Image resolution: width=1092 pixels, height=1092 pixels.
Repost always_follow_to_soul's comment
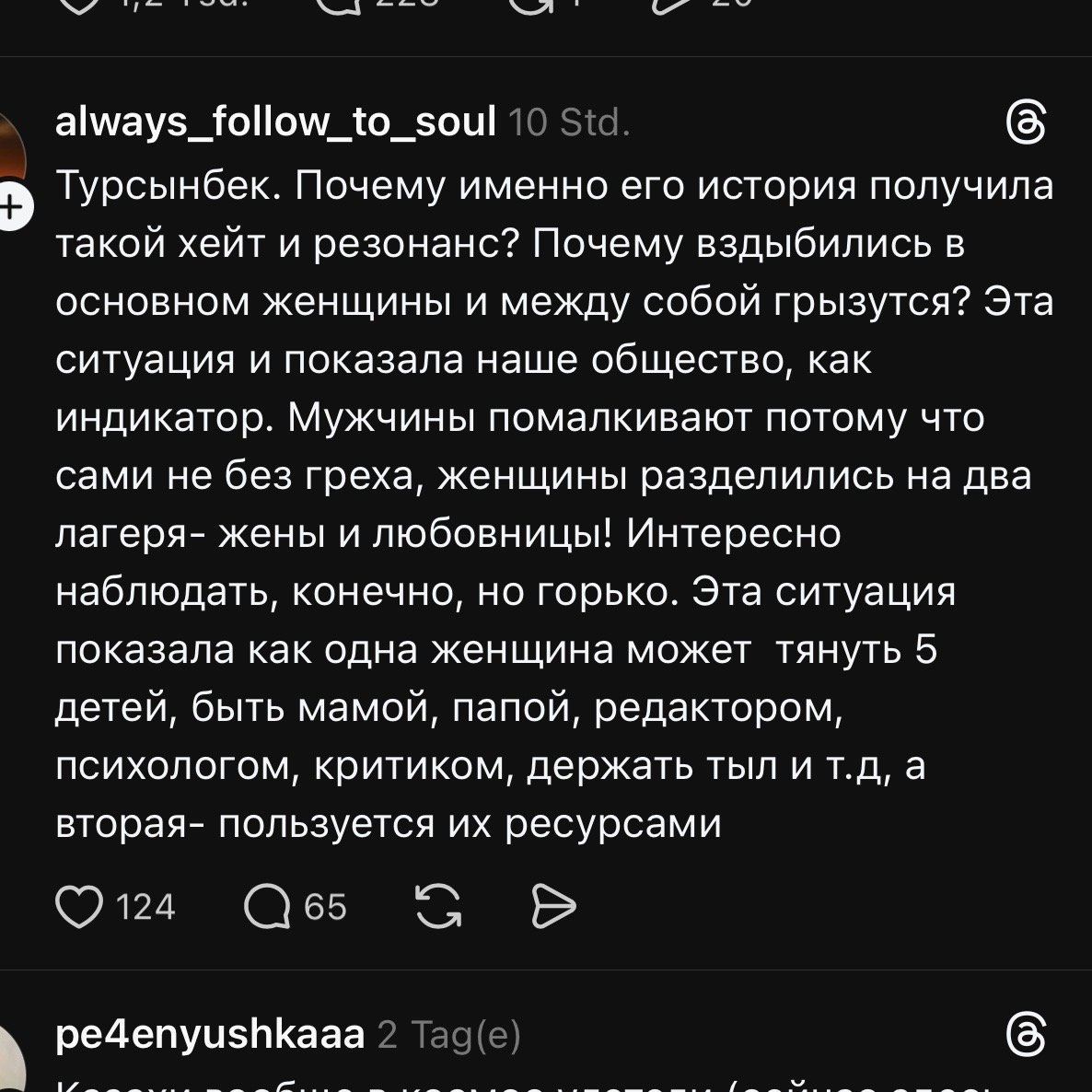(440, 907)
